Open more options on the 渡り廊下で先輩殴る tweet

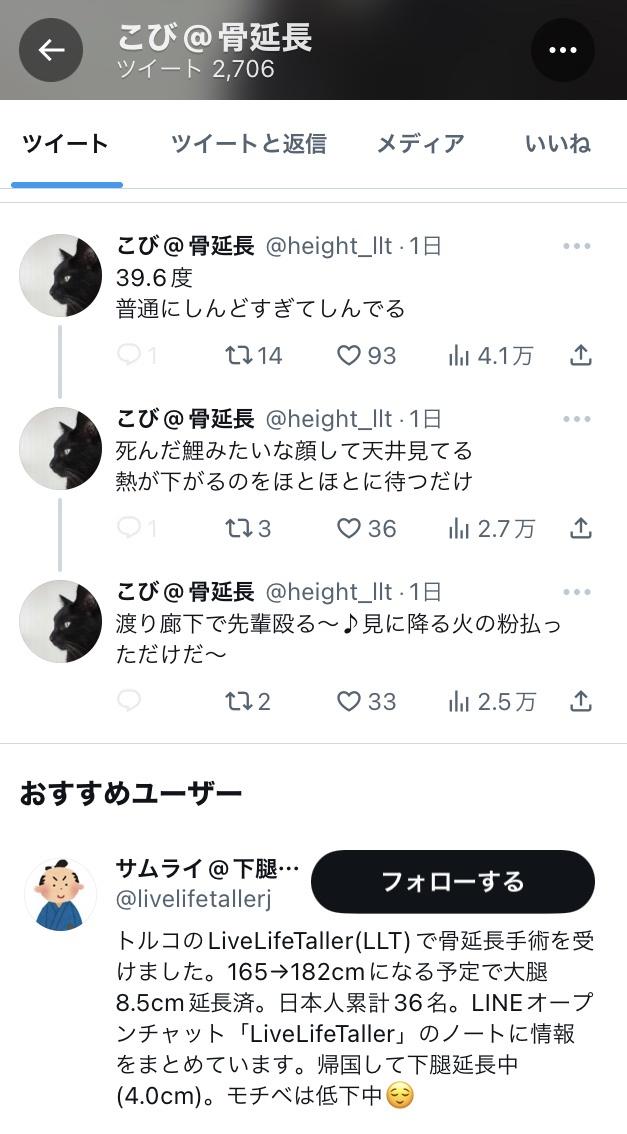point(577,592)
